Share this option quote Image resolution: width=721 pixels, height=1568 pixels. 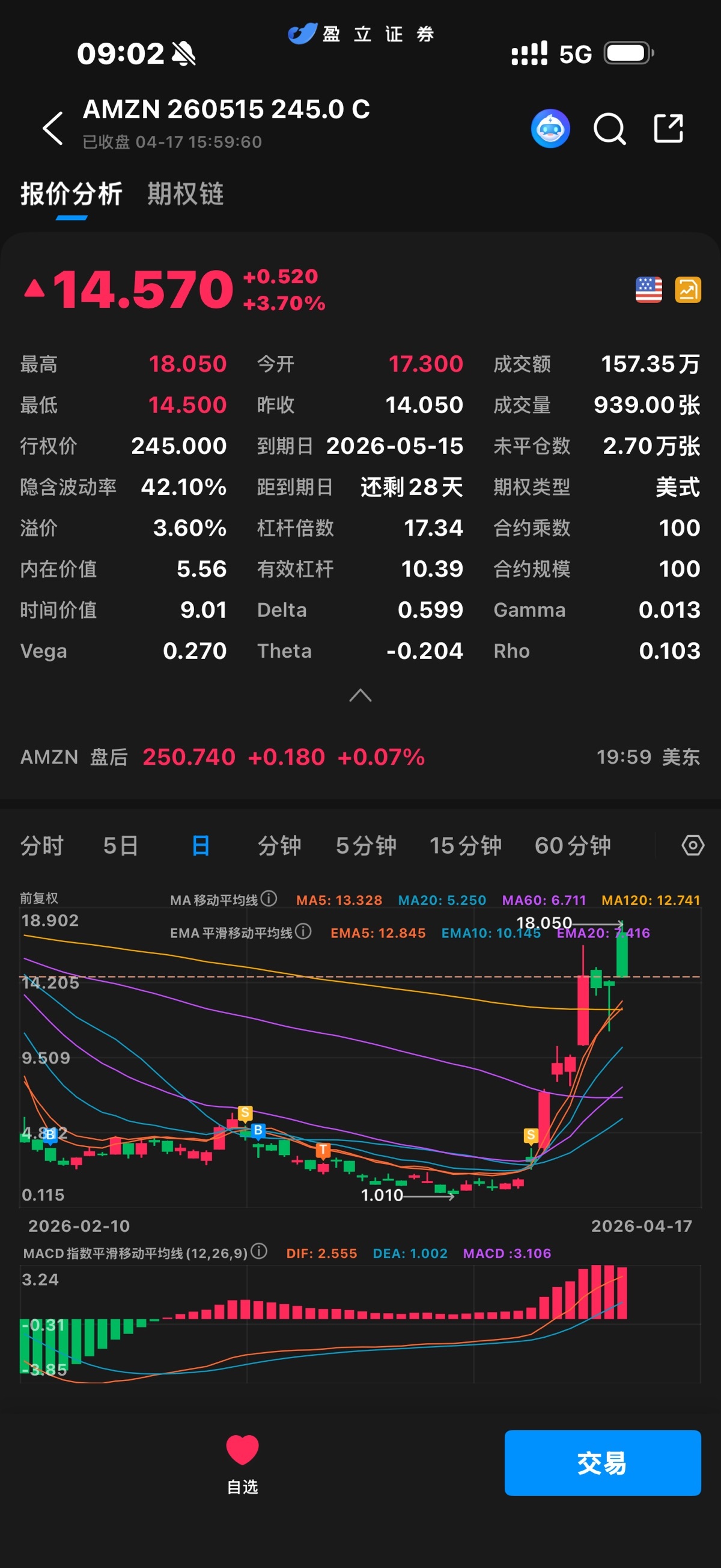click(x=668, y=129)
